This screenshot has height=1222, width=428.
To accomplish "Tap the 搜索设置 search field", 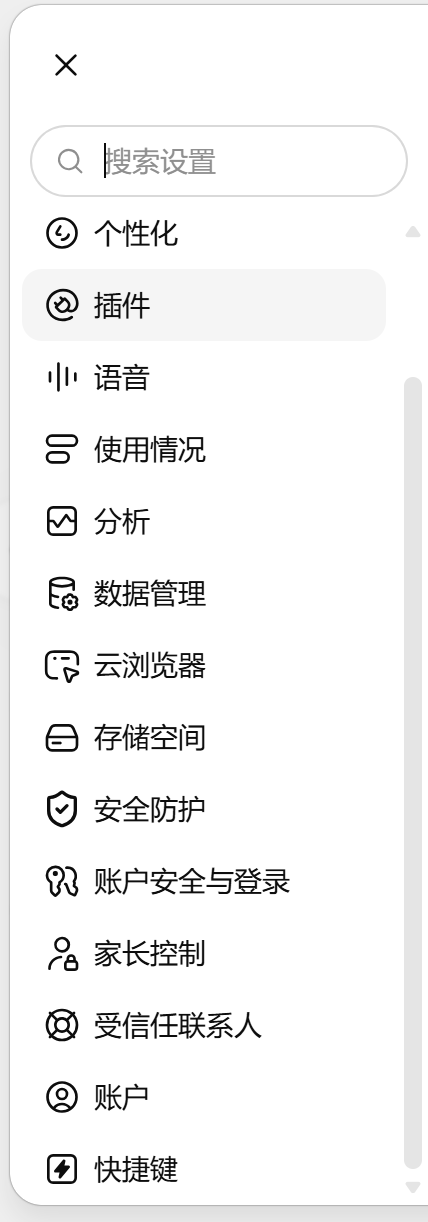I will coord(219,161).
